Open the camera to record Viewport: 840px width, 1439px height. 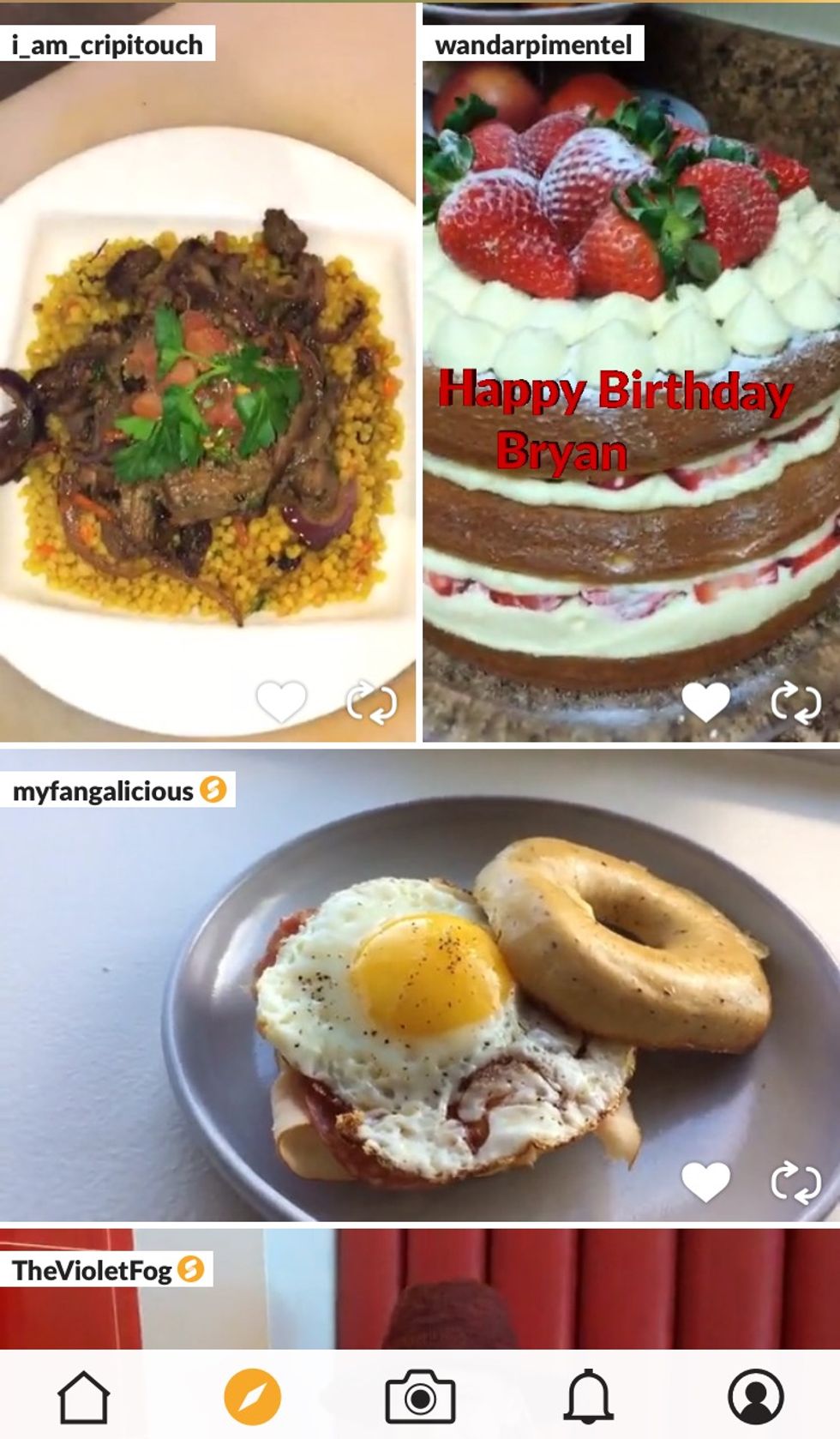coord(420,1397)
